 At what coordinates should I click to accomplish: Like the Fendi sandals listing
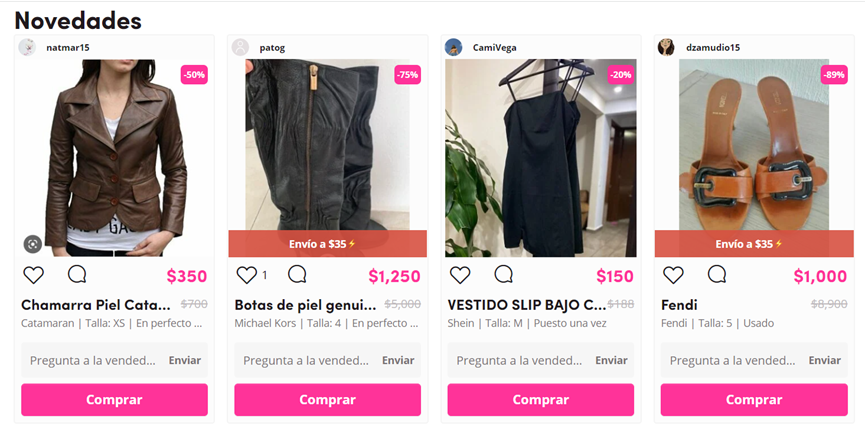click(x=673, y=275)
